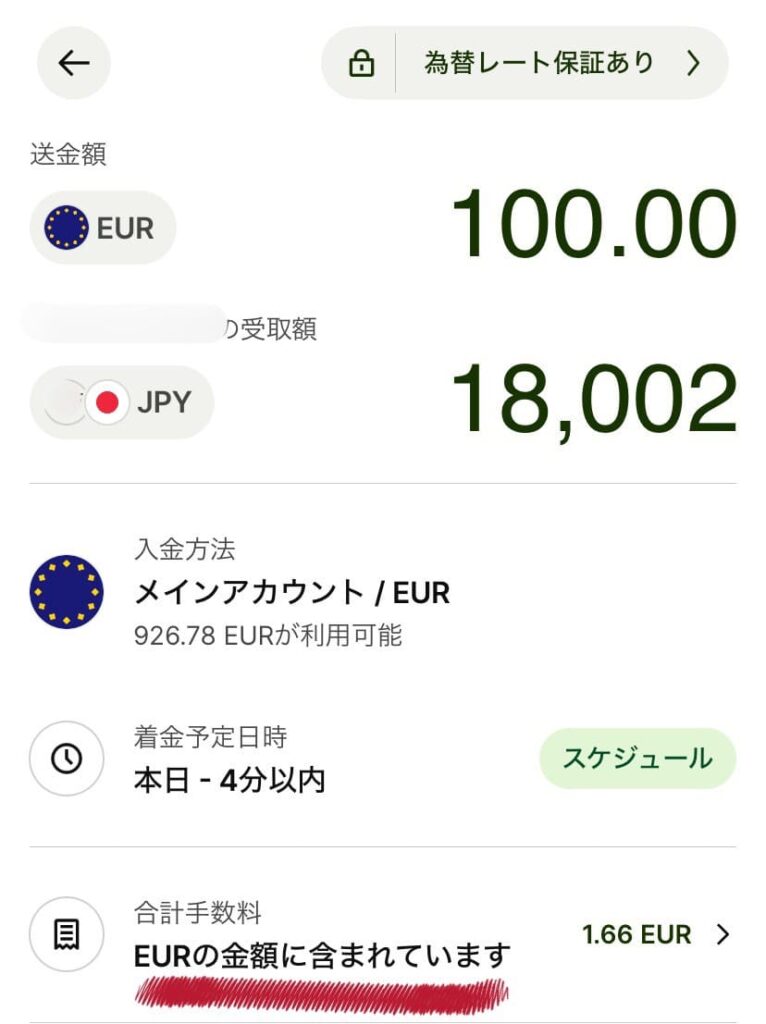
Task: Open the EUR sending currency selector
Action: pyautogui.click(x=103, y=227)
